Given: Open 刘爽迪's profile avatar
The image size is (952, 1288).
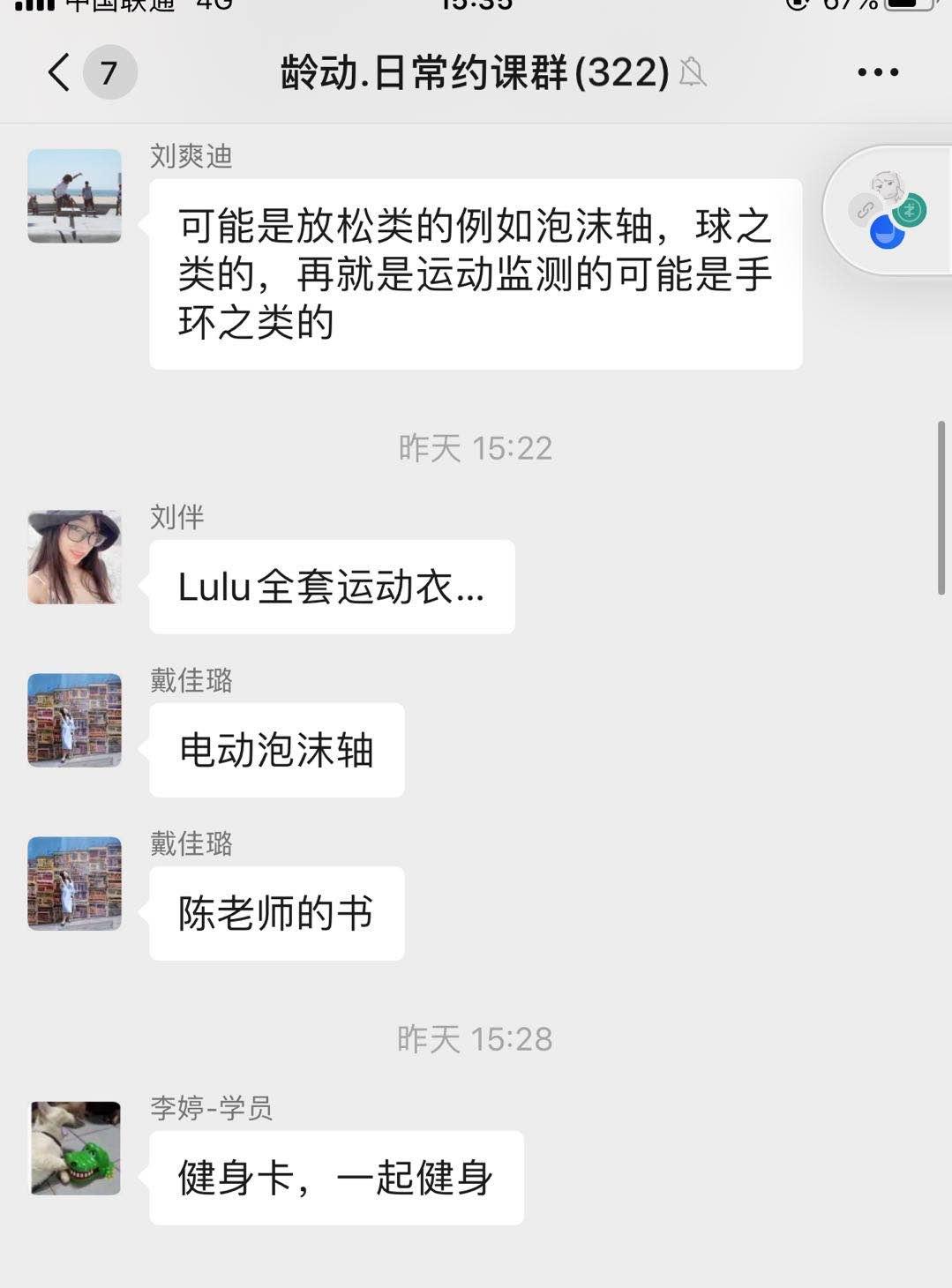Looking at the screenshot, I should [x=73, y=196].
